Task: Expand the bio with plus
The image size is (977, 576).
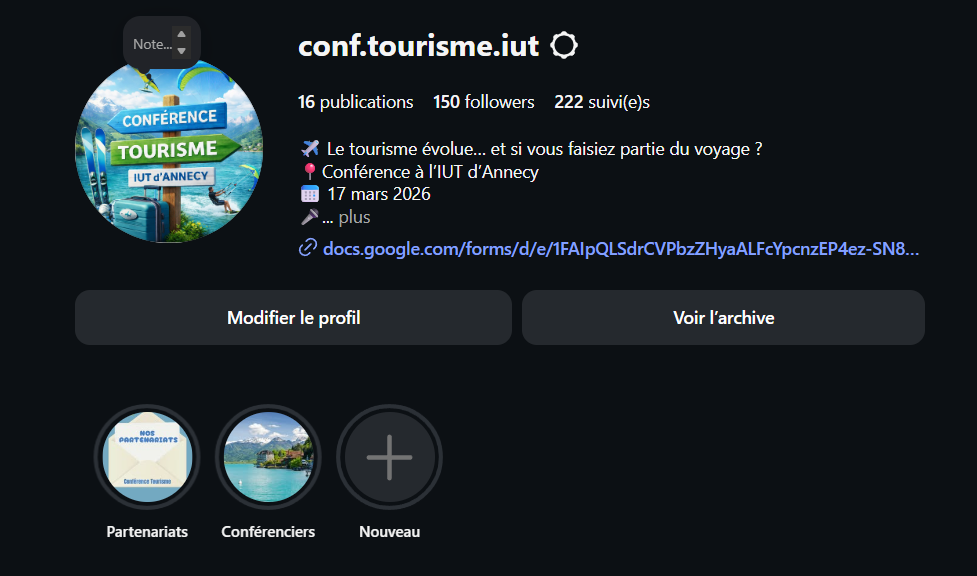Action: 354,217
